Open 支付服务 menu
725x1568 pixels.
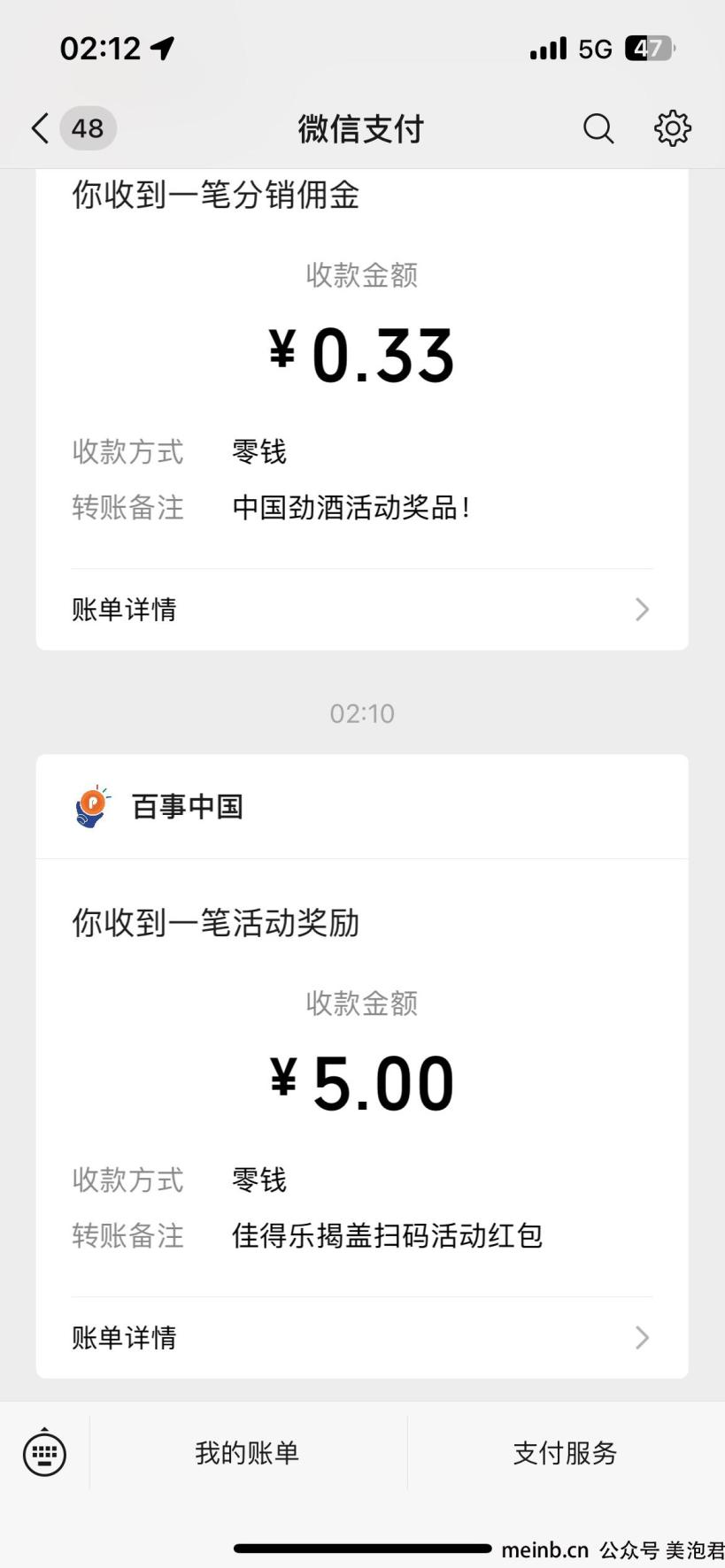coord(566,1452)
